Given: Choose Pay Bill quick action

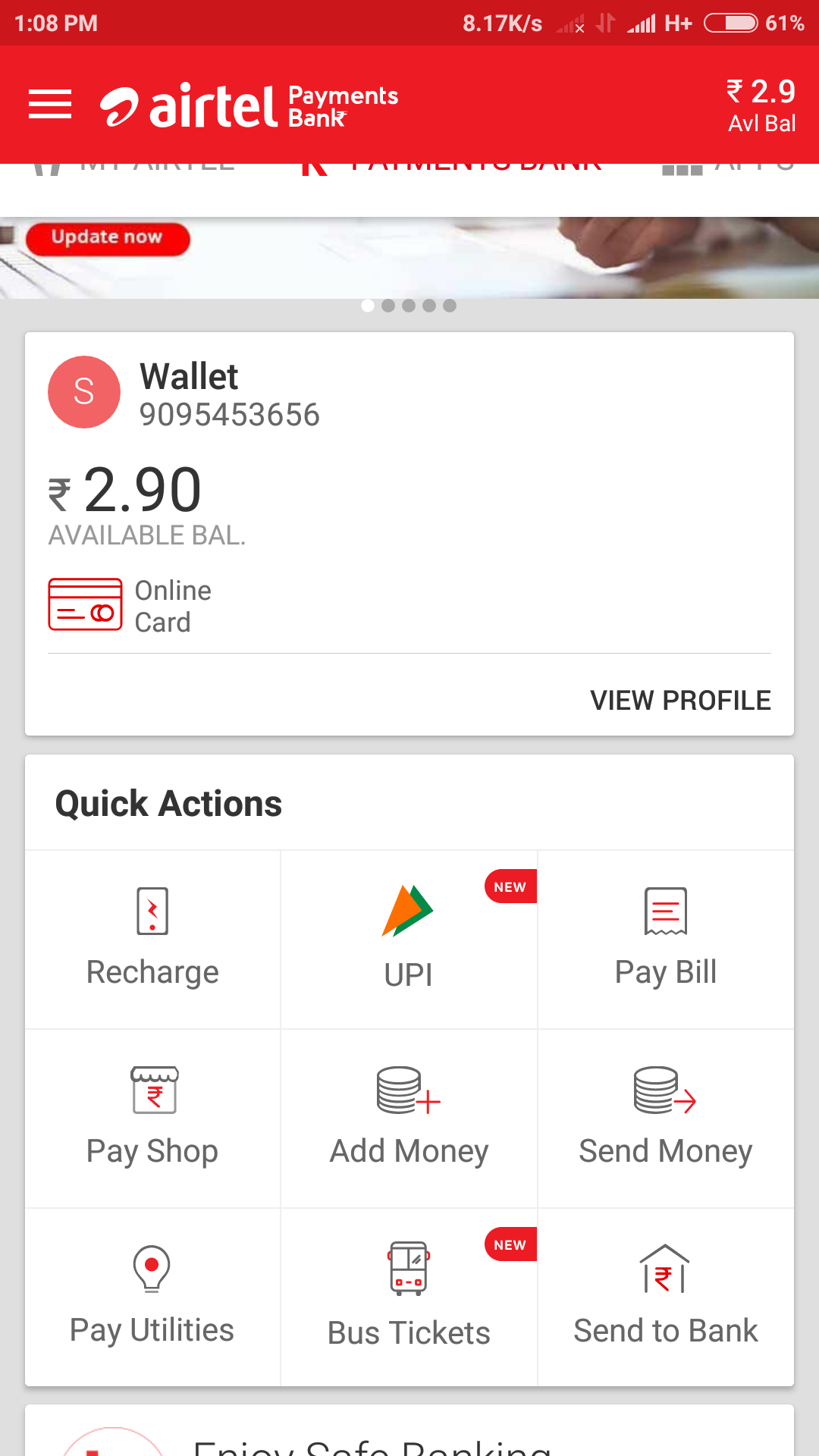Looking at the screenshot, I should (665, 940).
